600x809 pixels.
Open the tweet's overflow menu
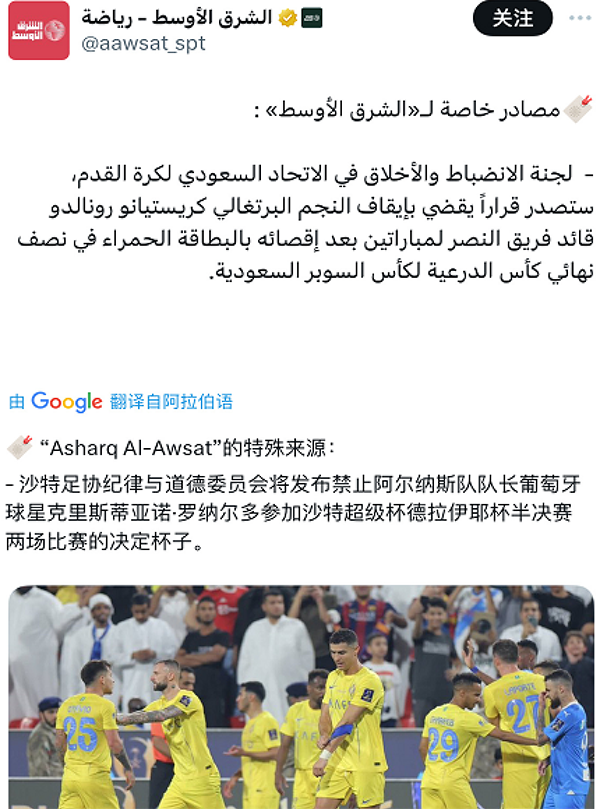(x=578, y=19)
